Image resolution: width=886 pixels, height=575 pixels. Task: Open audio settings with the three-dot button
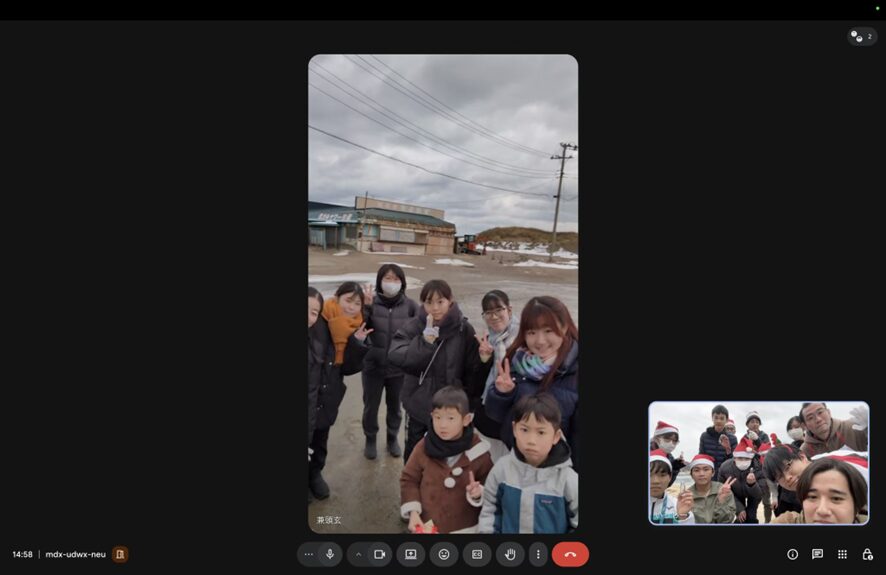(308, 554)
